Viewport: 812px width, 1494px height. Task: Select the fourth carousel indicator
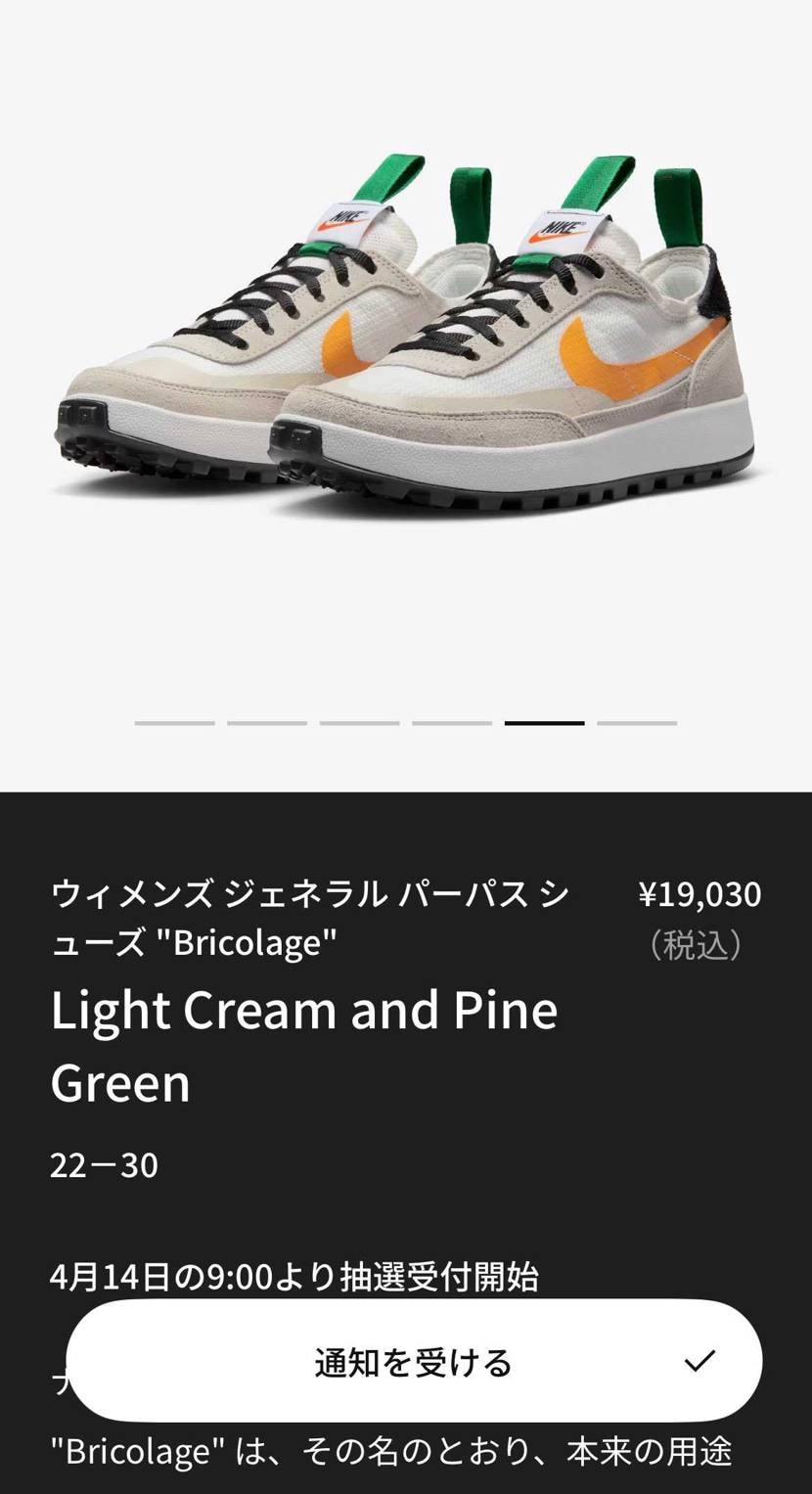[451, 722]
